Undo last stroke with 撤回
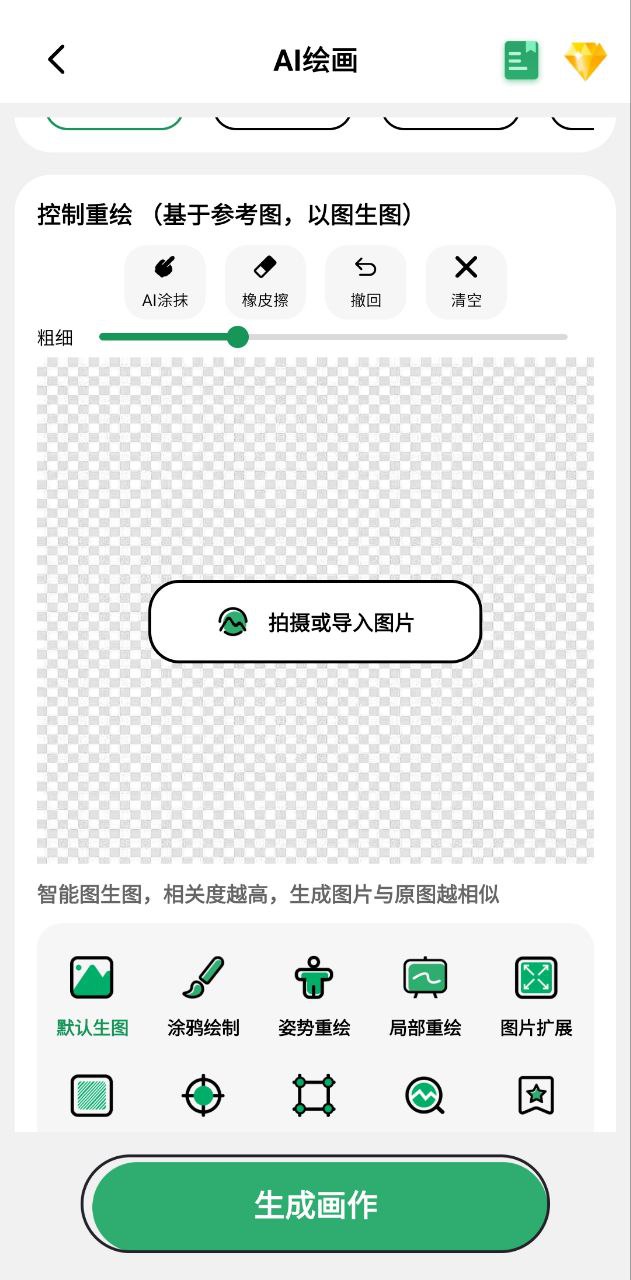Viewport: 631px width, 1280px height. click(366, 281)
